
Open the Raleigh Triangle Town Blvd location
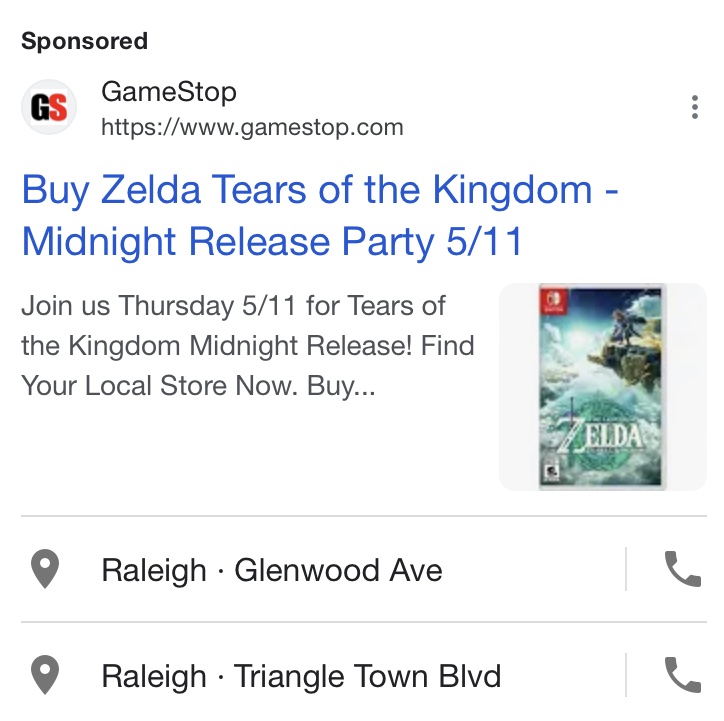click(x=300, y=677)
